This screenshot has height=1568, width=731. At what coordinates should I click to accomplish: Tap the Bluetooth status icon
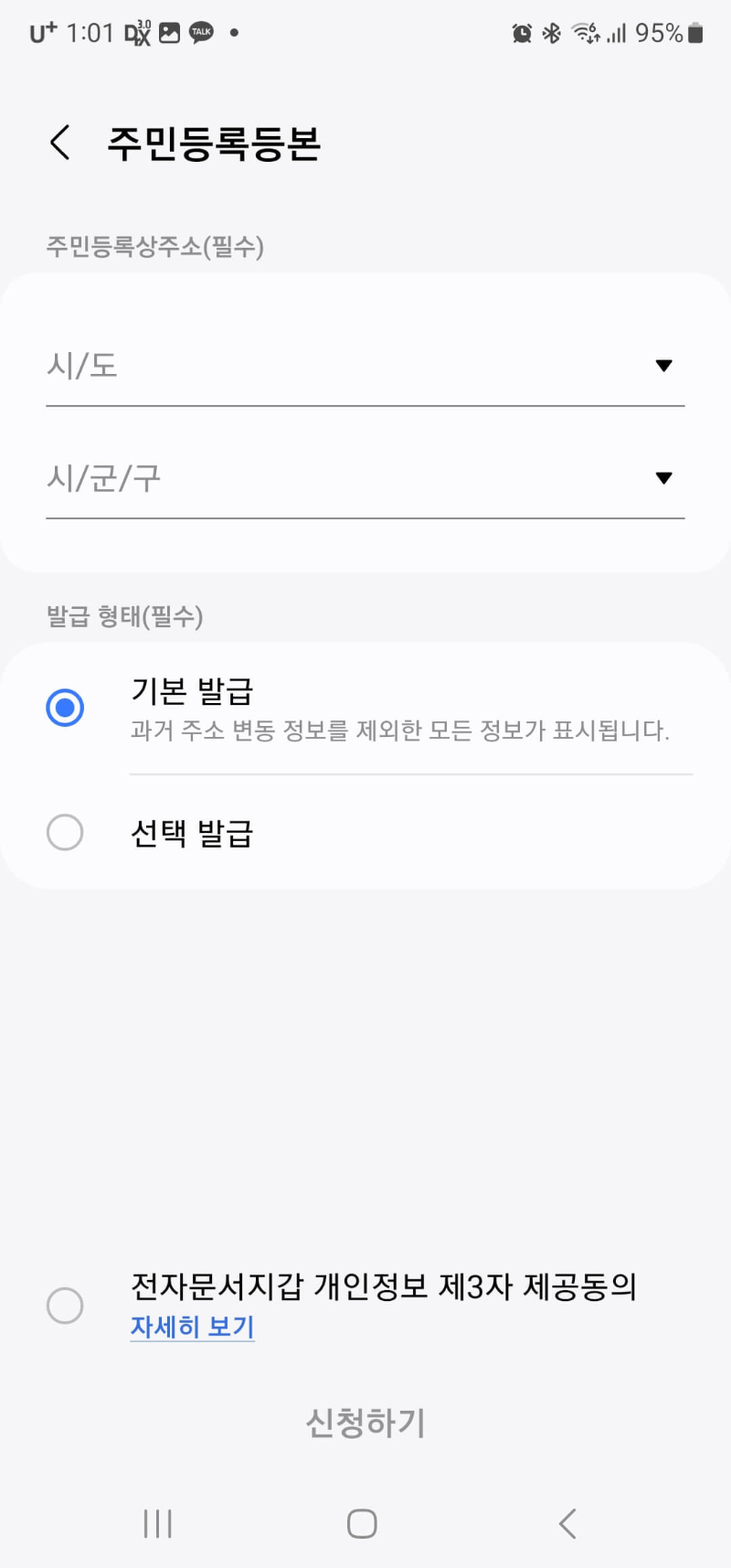point(552,32)
